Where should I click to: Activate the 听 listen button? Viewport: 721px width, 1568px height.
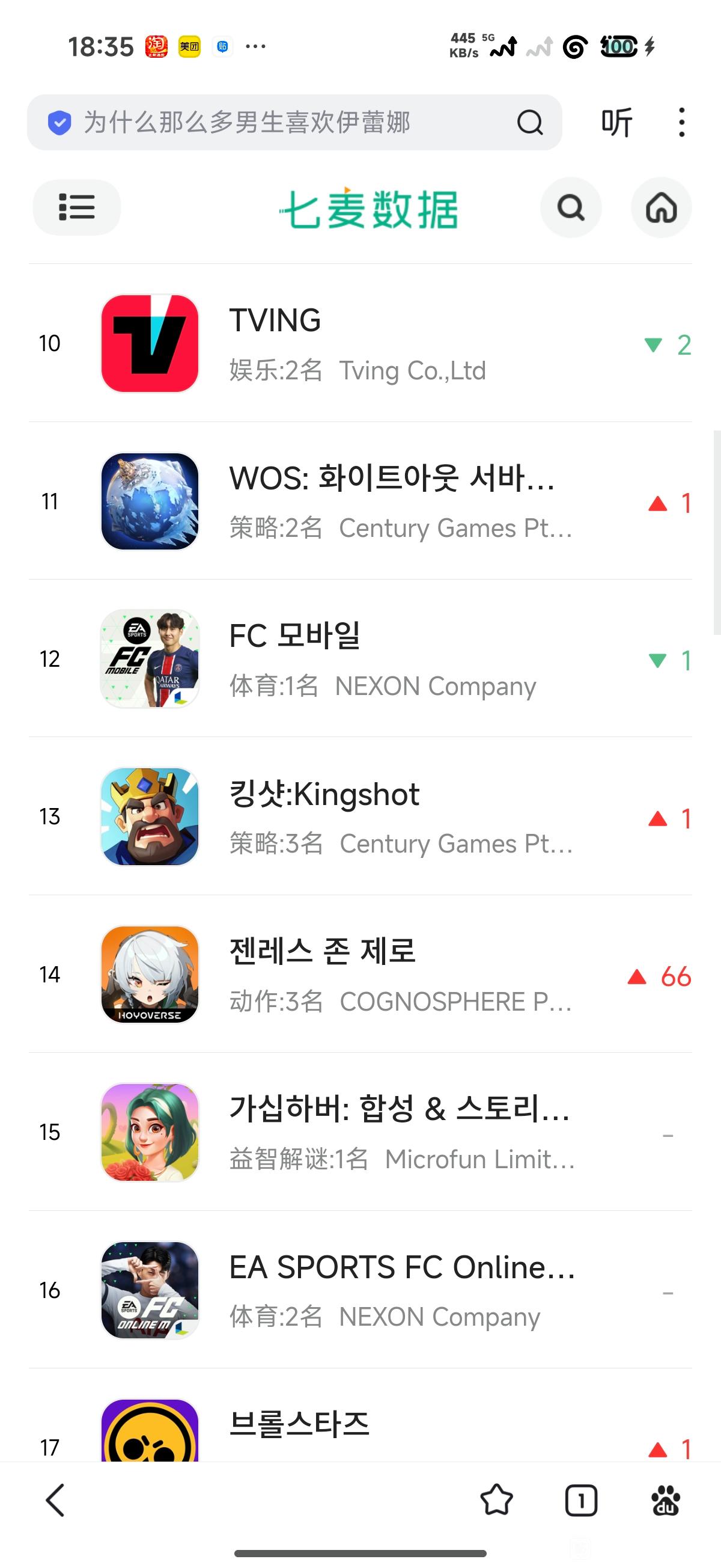616,122
